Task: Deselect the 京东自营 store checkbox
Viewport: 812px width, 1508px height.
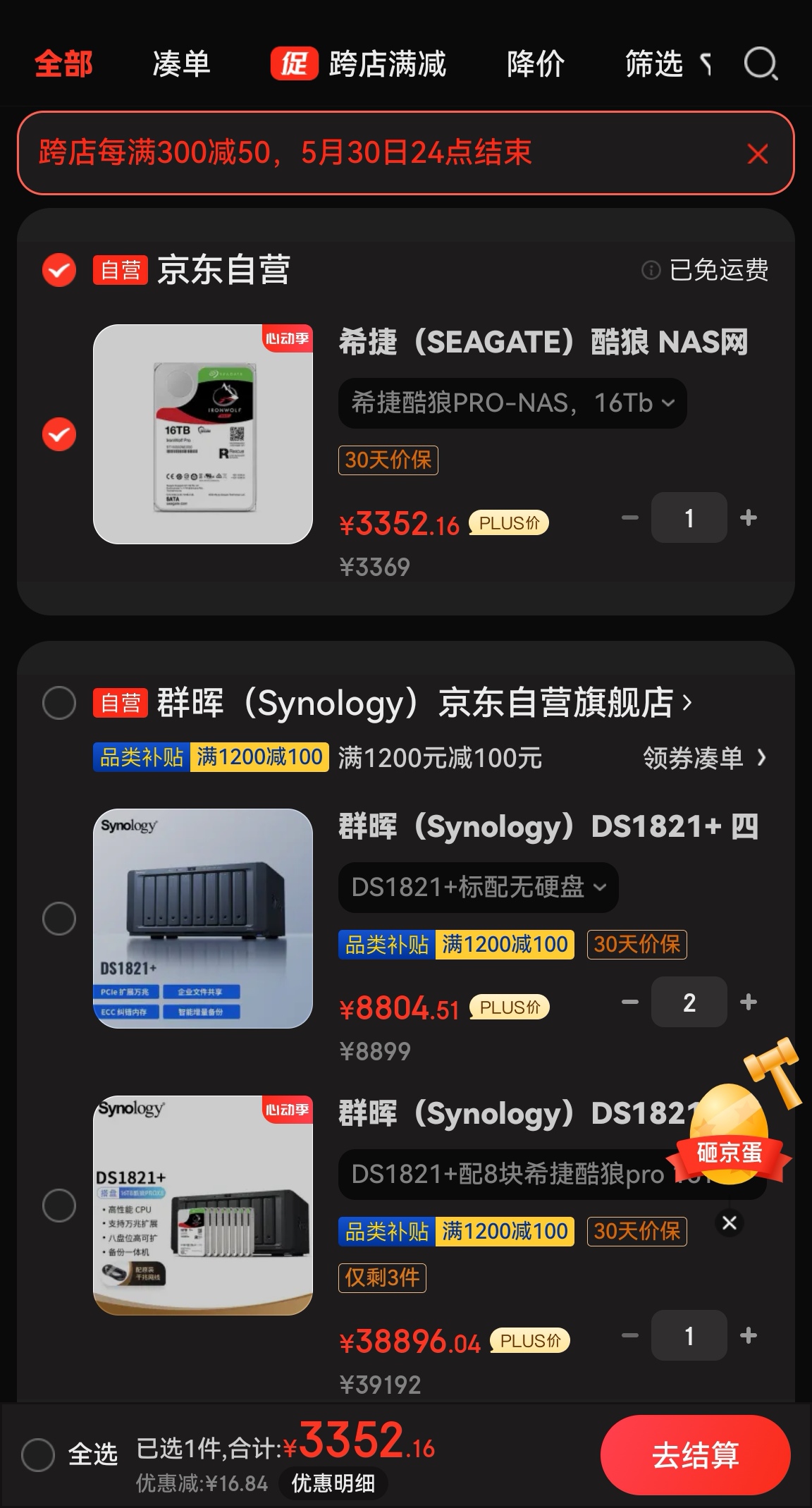Action: click(59, 270)
